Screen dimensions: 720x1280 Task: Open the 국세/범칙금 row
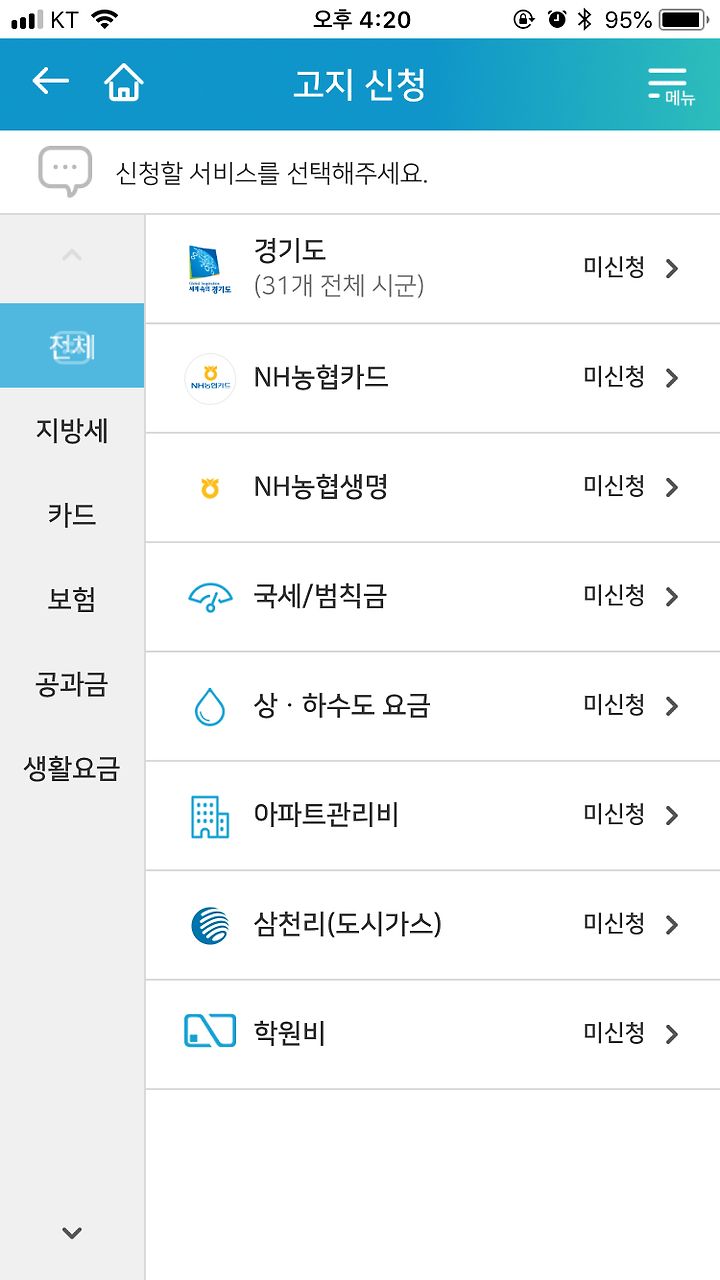433,597
